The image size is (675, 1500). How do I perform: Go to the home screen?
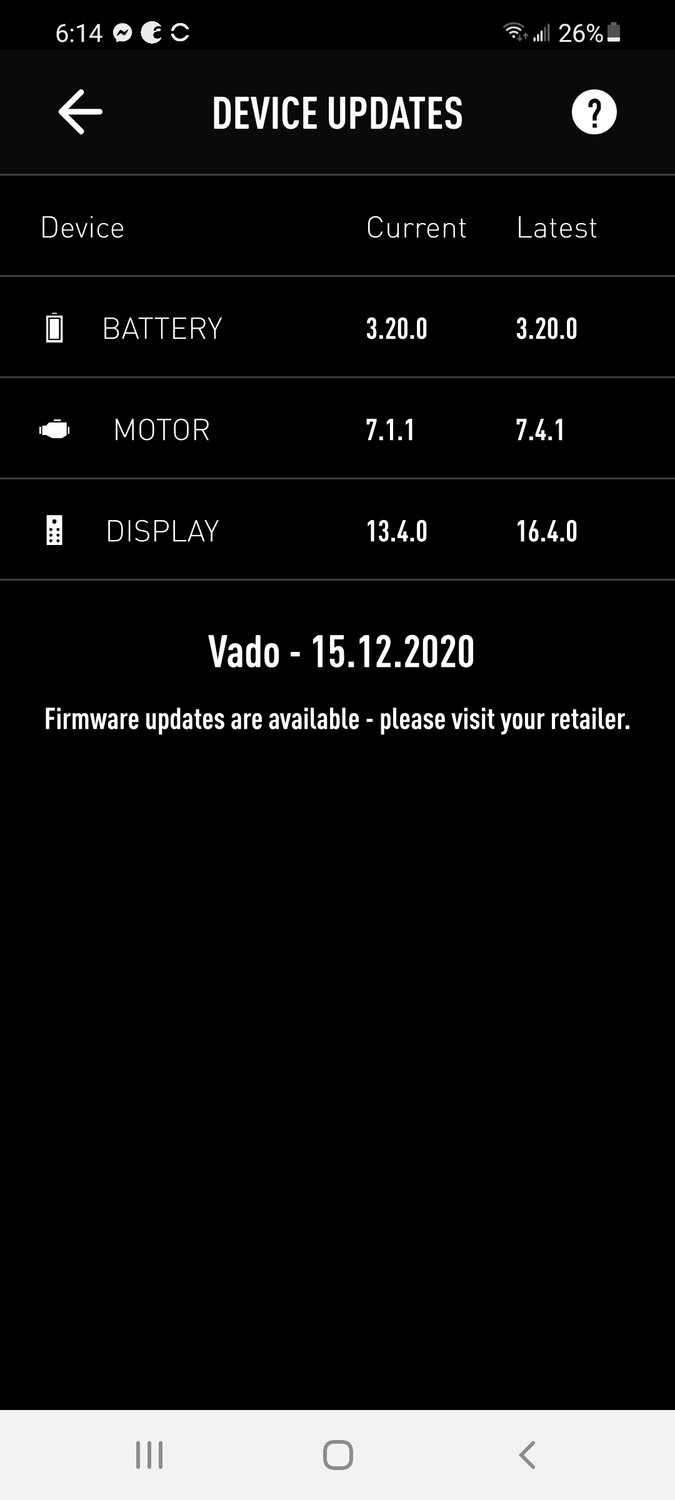click(338, 1454)
